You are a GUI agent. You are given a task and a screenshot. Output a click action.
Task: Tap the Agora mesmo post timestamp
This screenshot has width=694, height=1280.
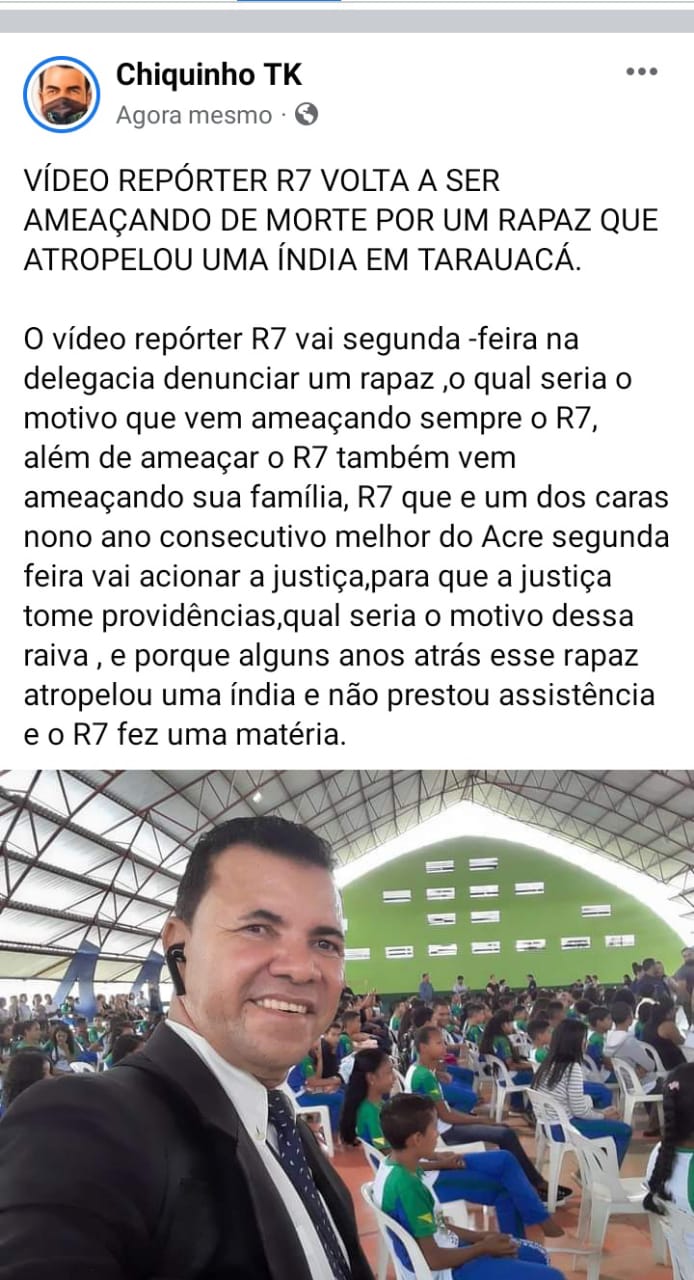click(194, 115)
